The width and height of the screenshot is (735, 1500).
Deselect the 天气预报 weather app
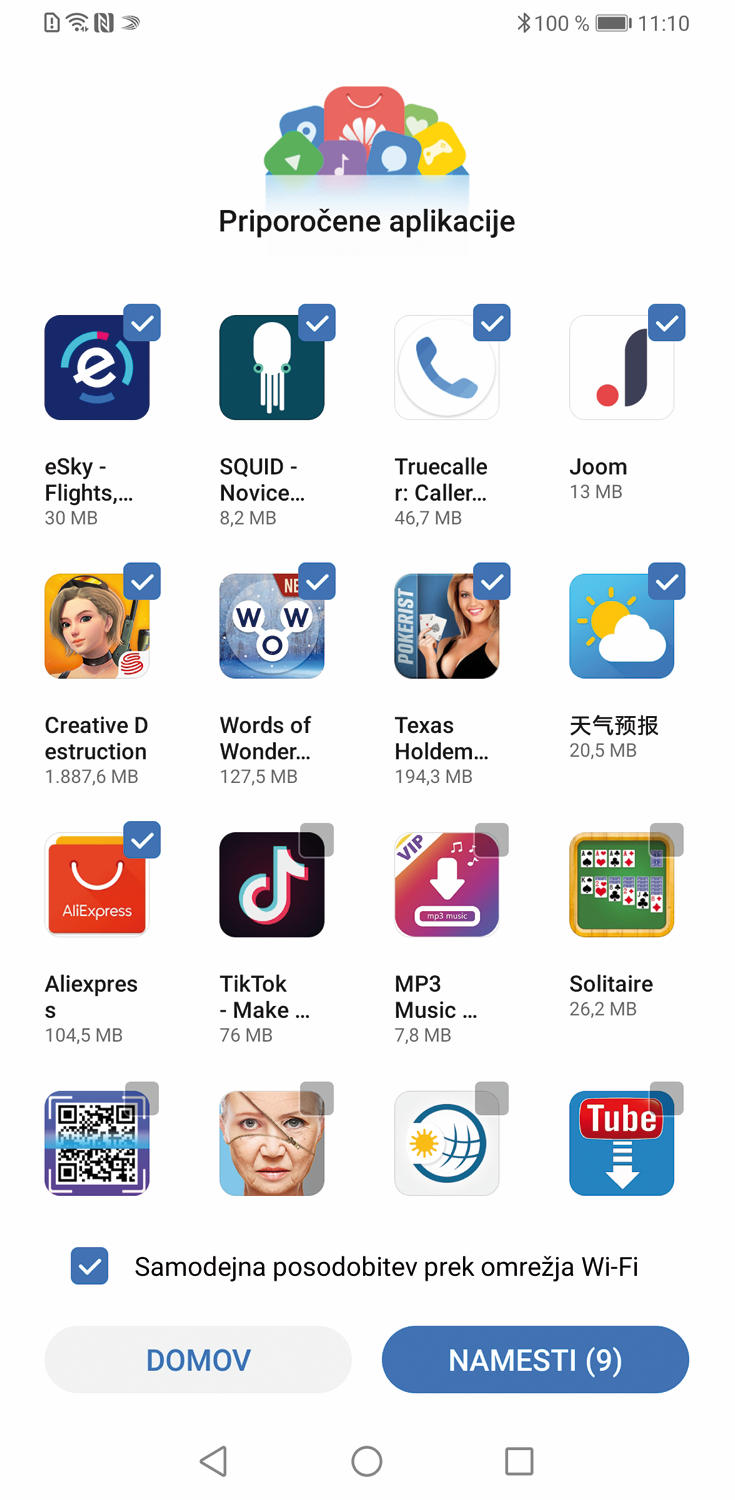tap(667, 581)
